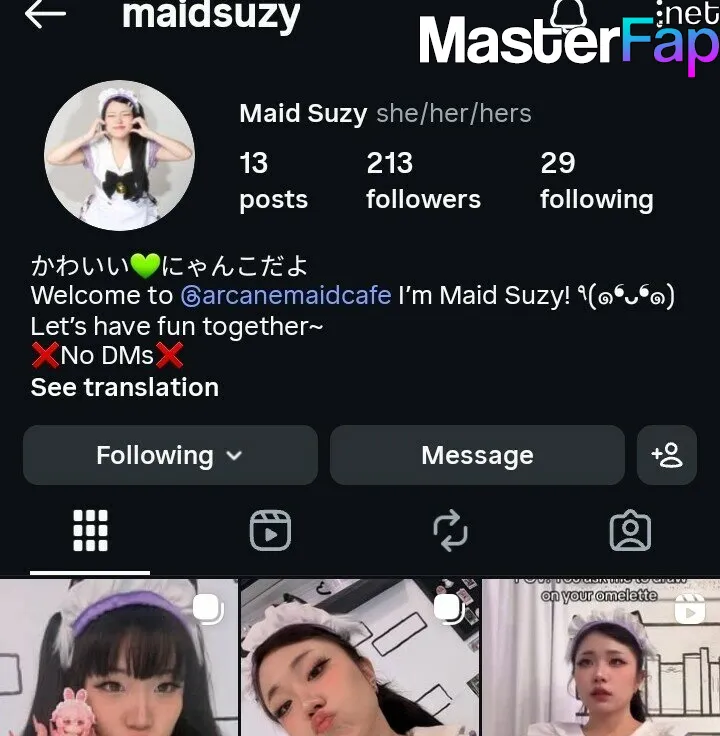Switch to the tagged photos tab
Viewport: 720px width, 736px height.
point(630,531)
